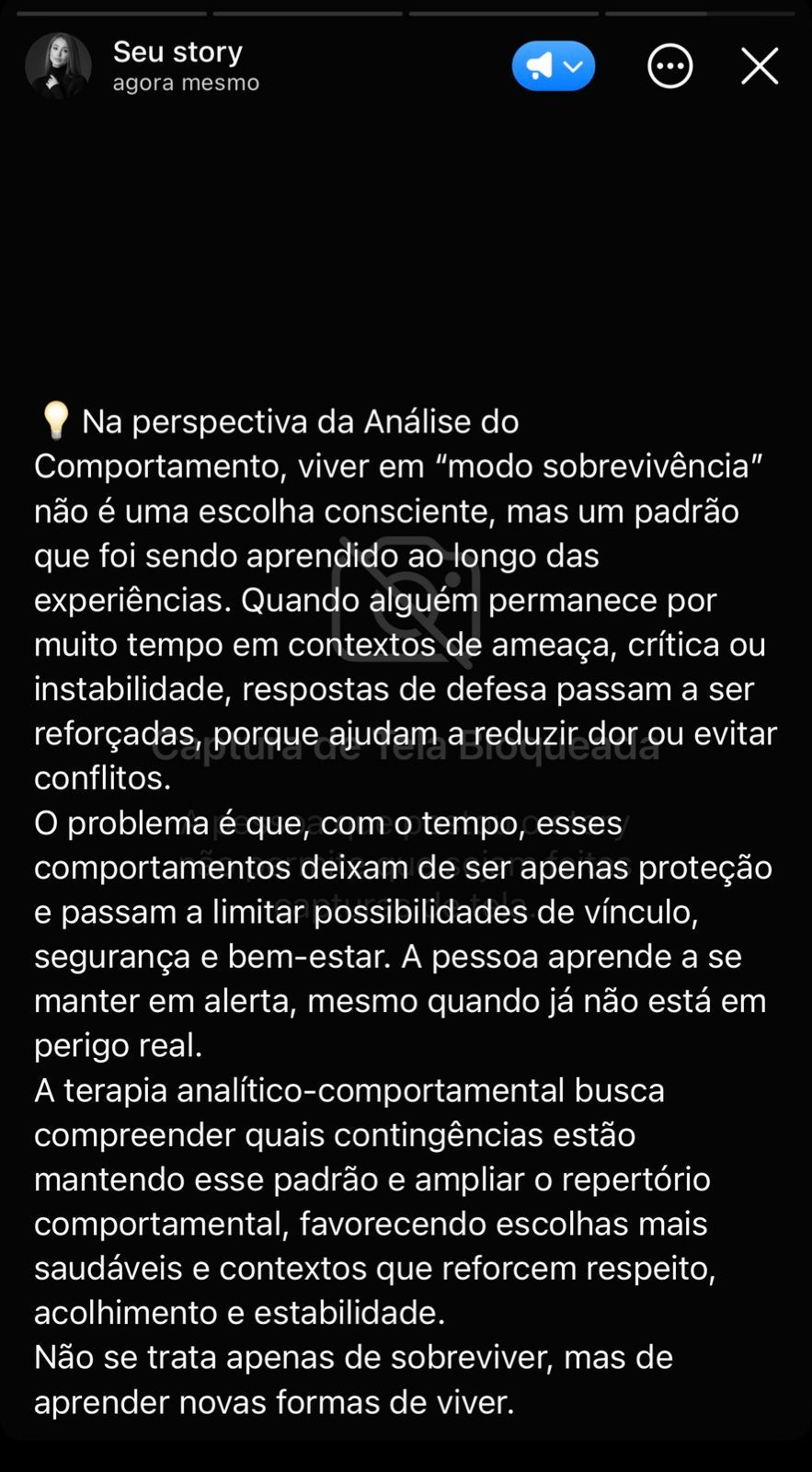Viewport: 812px width, 1472px height.
Task: Open profile via 'Seu story' label
Action: click(177, 52)
